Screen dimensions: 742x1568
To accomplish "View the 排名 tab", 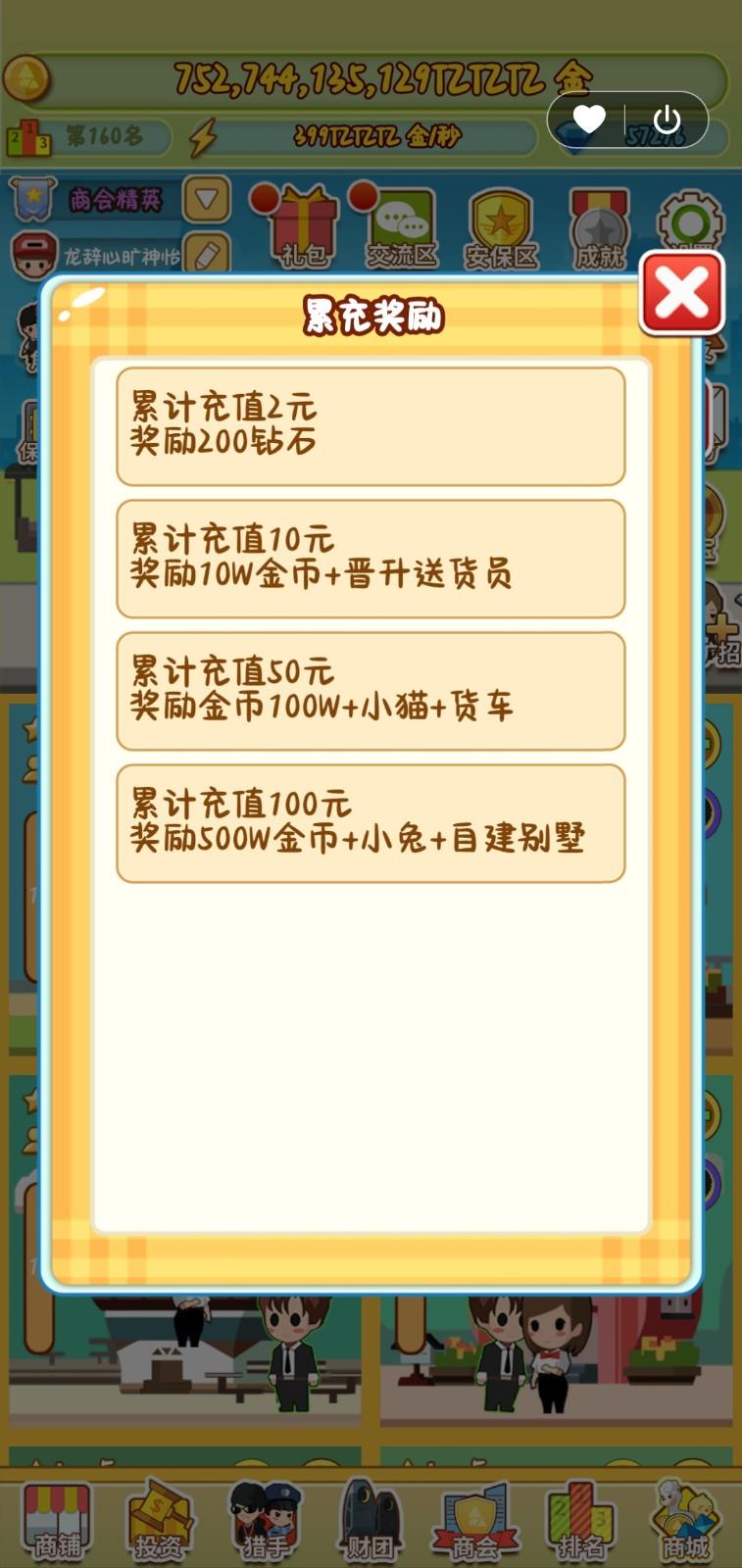I will [x=580, y=1521].
